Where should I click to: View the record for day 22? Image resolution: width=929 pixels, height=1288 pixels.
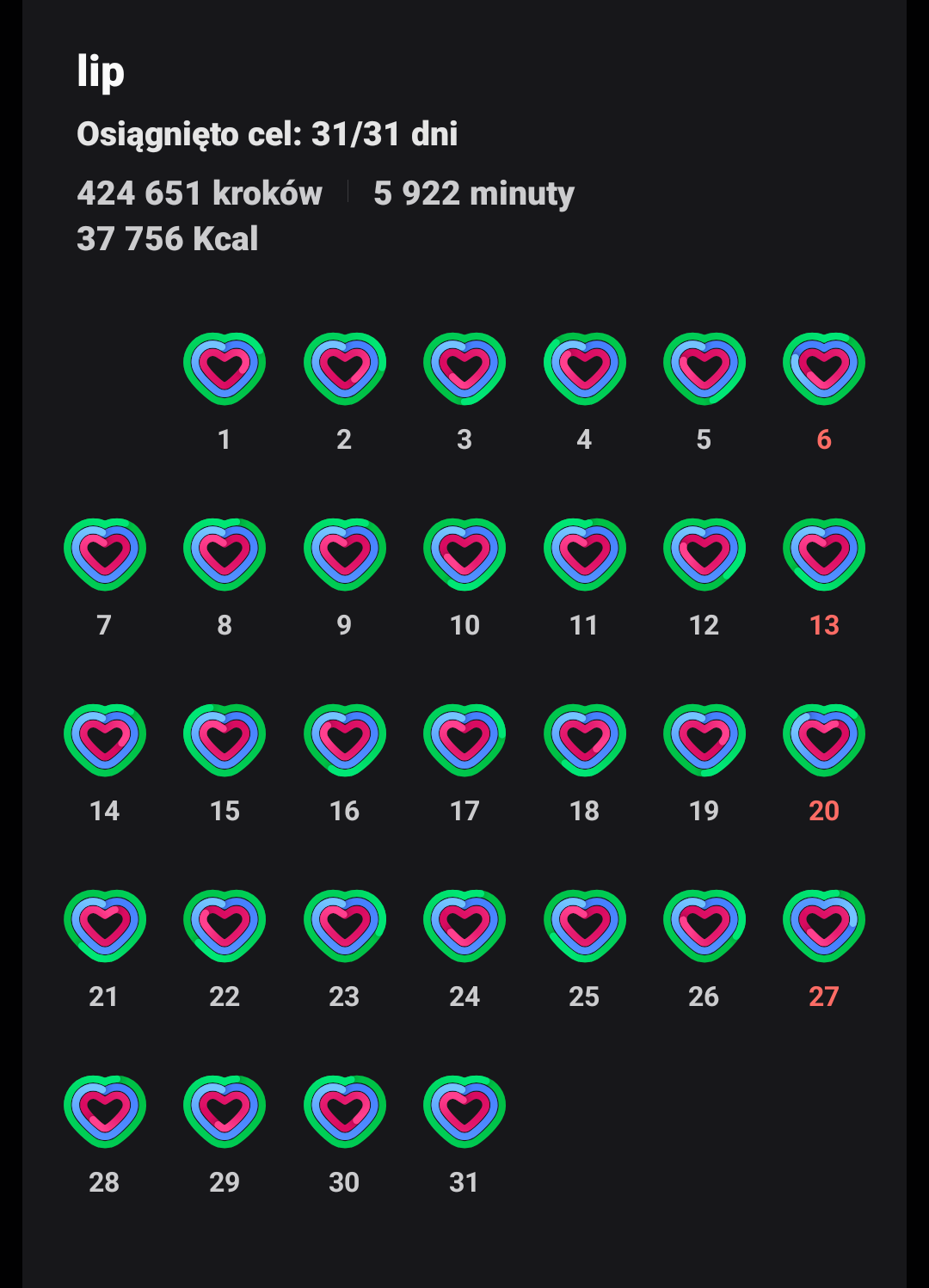tap(225, 926)
